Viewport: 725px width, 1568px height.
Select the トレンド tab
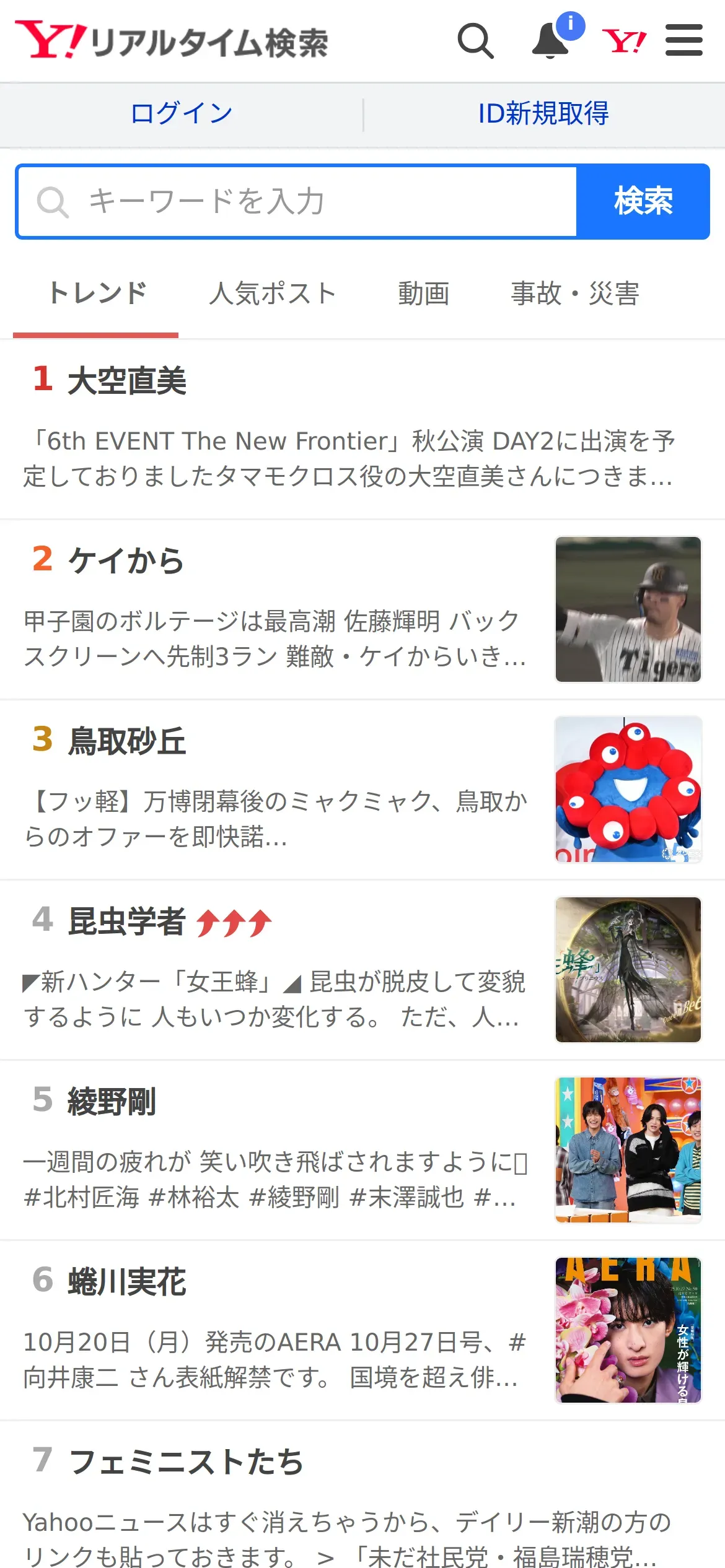(x=97, y=294)
